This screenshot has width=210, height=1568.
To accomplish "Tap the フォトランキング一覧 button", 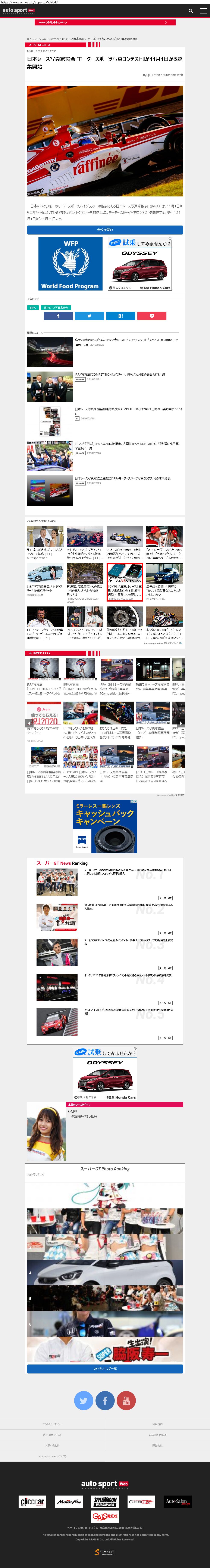I will 105,1347.
